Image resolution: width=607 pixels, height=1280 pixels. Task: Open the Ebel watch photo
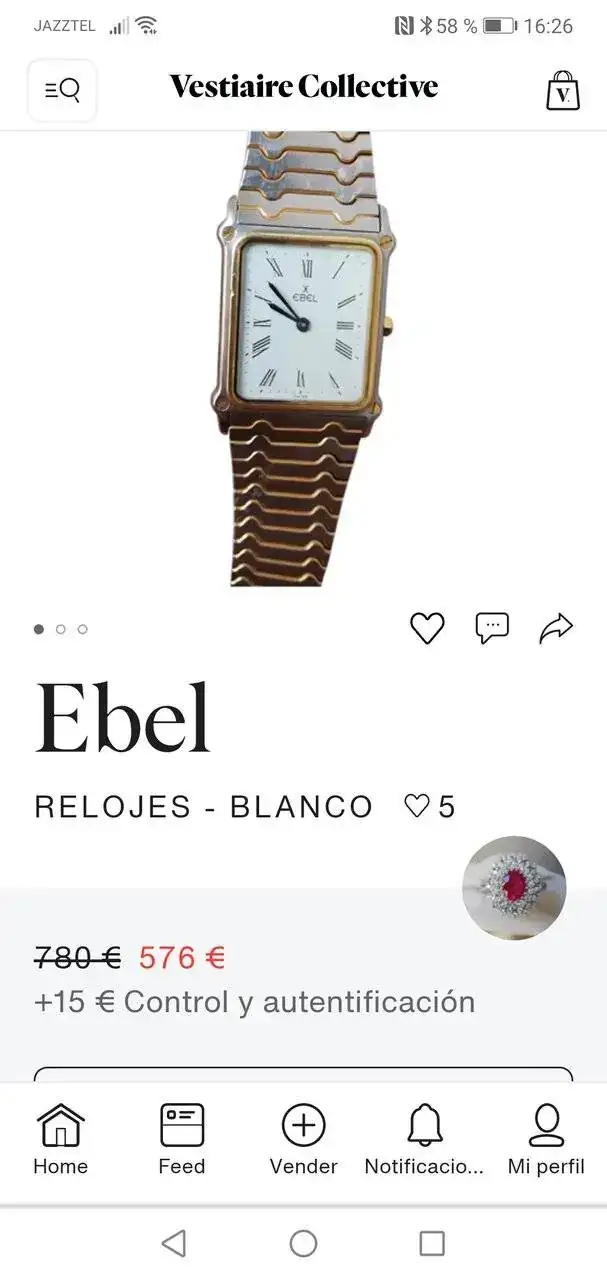(x=303, y=360)
